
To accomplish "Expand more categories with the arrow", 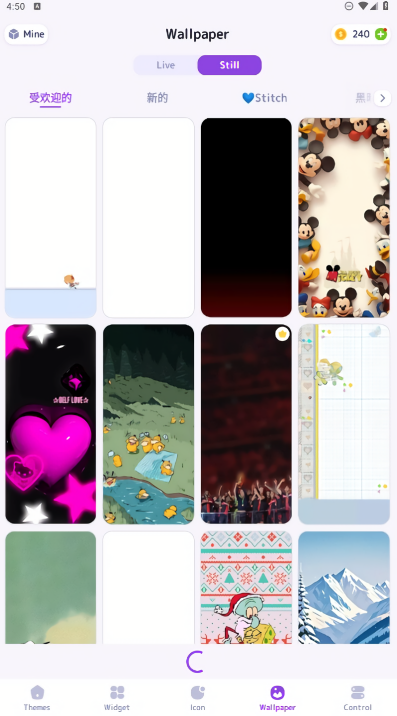I will [382, 98].
